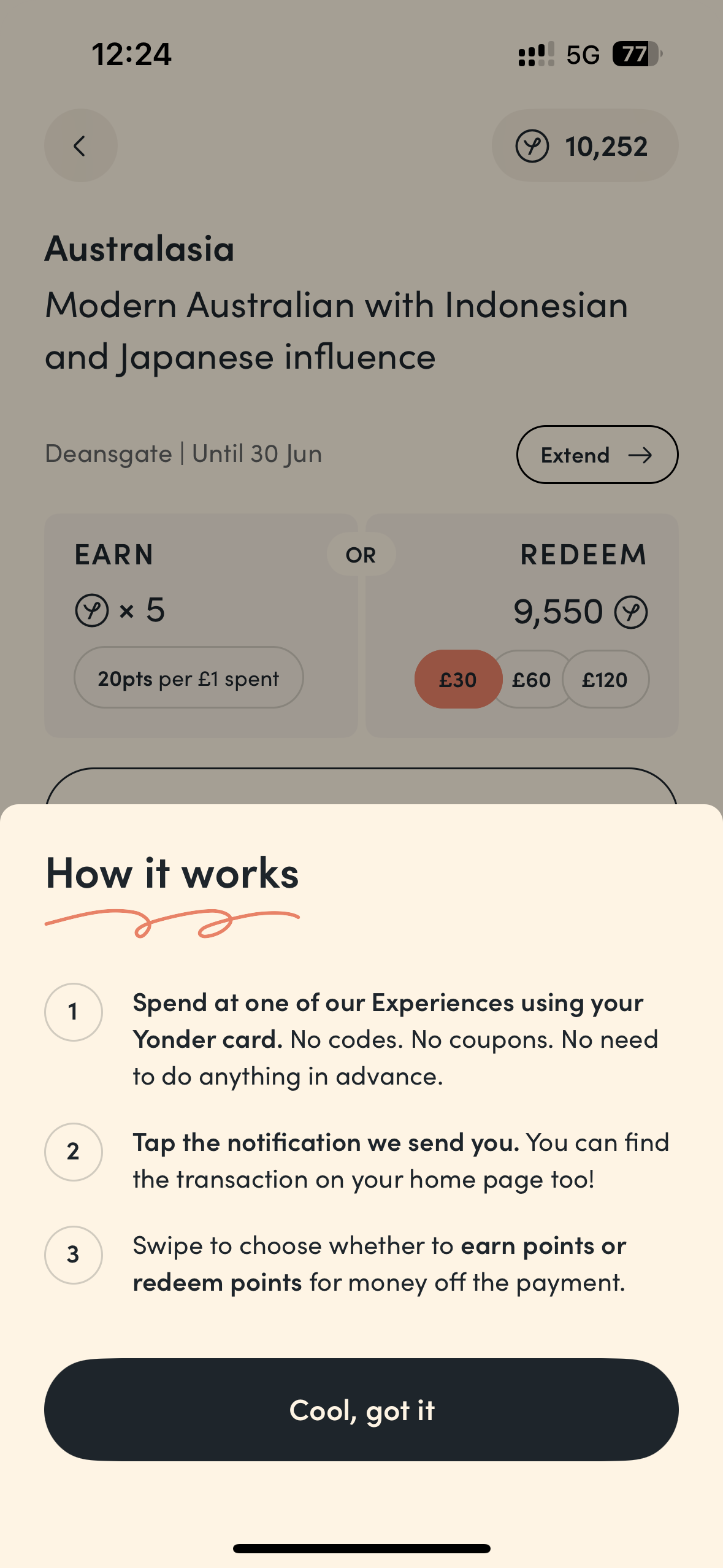
Task: Go back using the back arrow
Action: (x=80, y=146)
